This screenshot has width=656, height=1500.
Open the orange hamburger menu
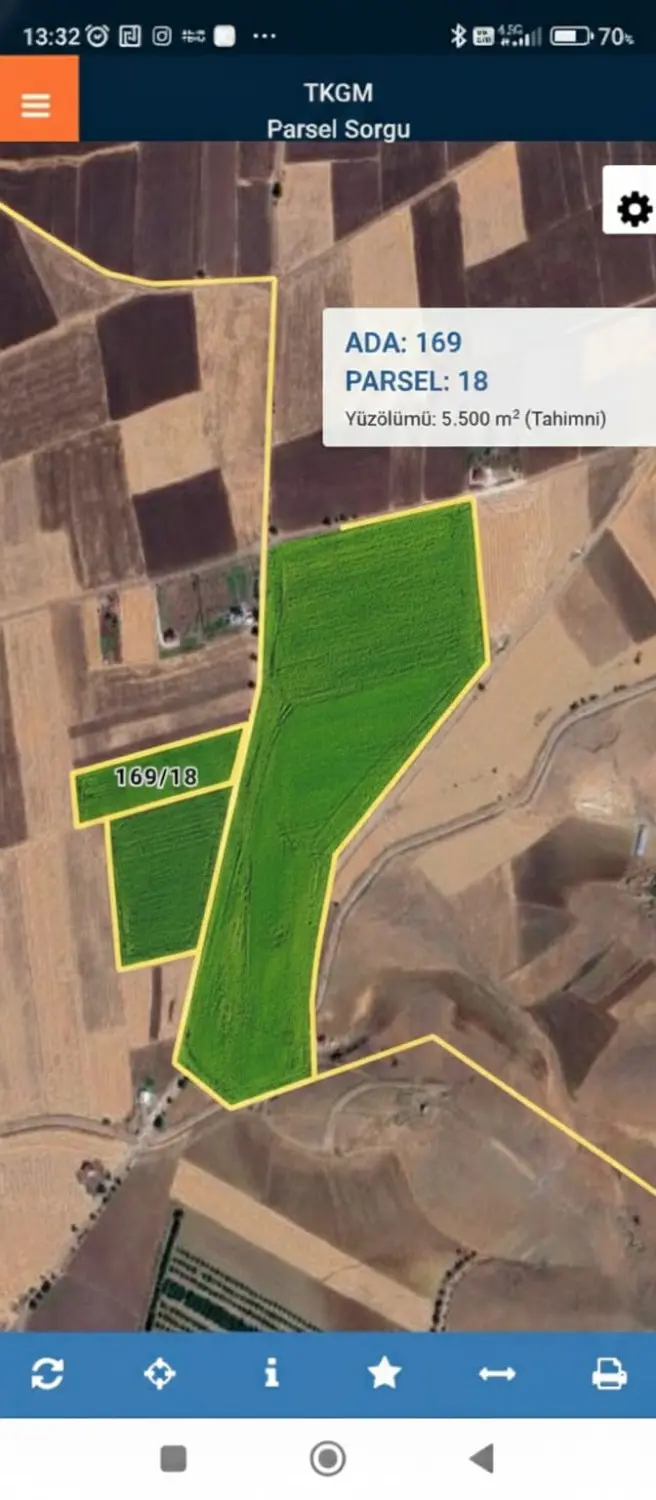click(38, 99)
